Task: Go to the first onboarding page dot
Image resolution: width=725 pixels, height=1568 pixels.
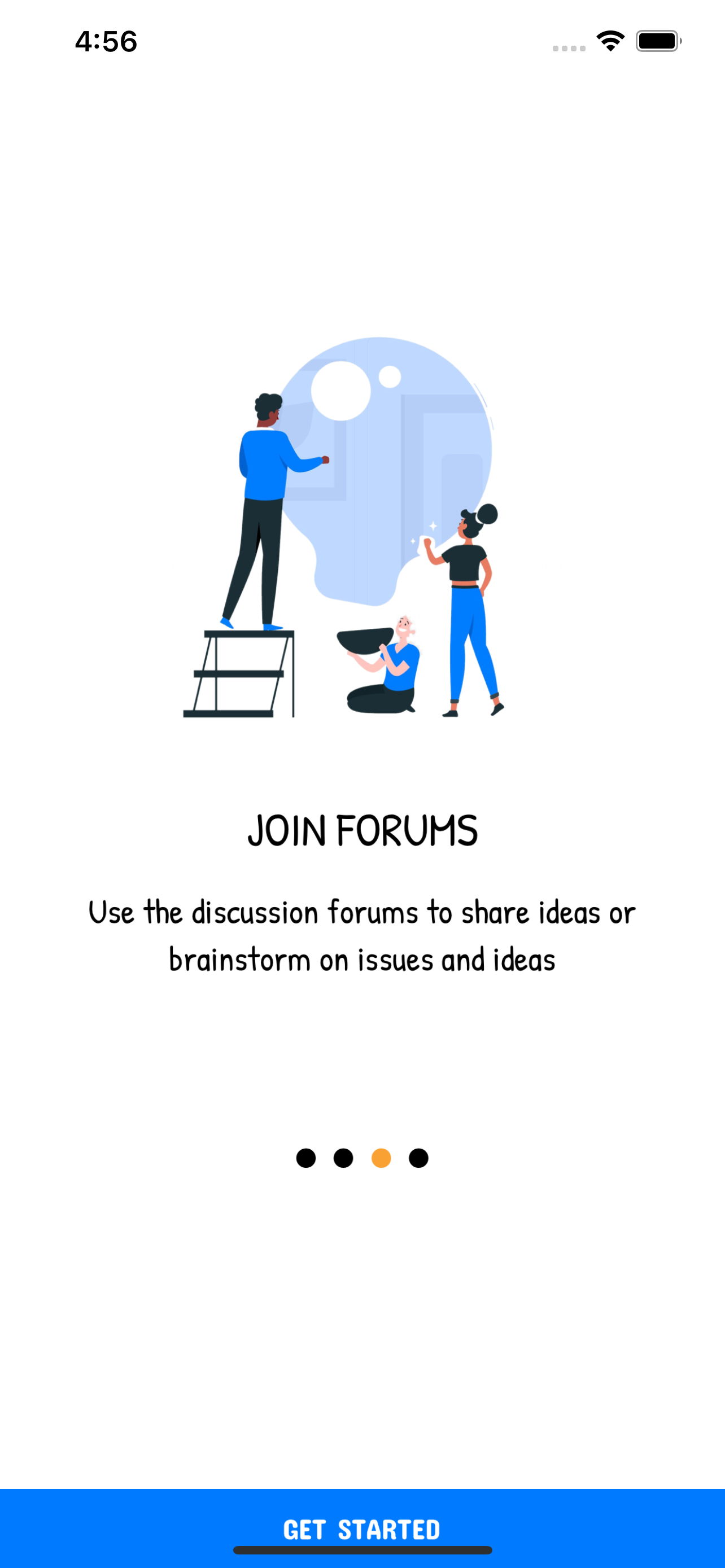Action: [x=305, y=1158]
